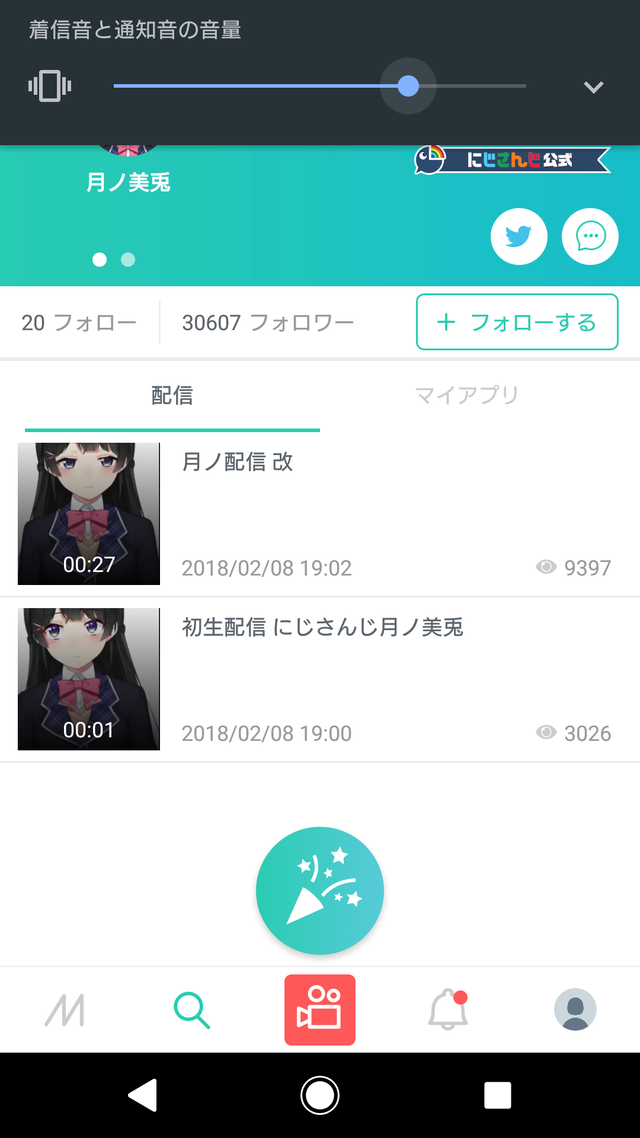Switch to the マイアプリ tab

[x=467, y=396]
